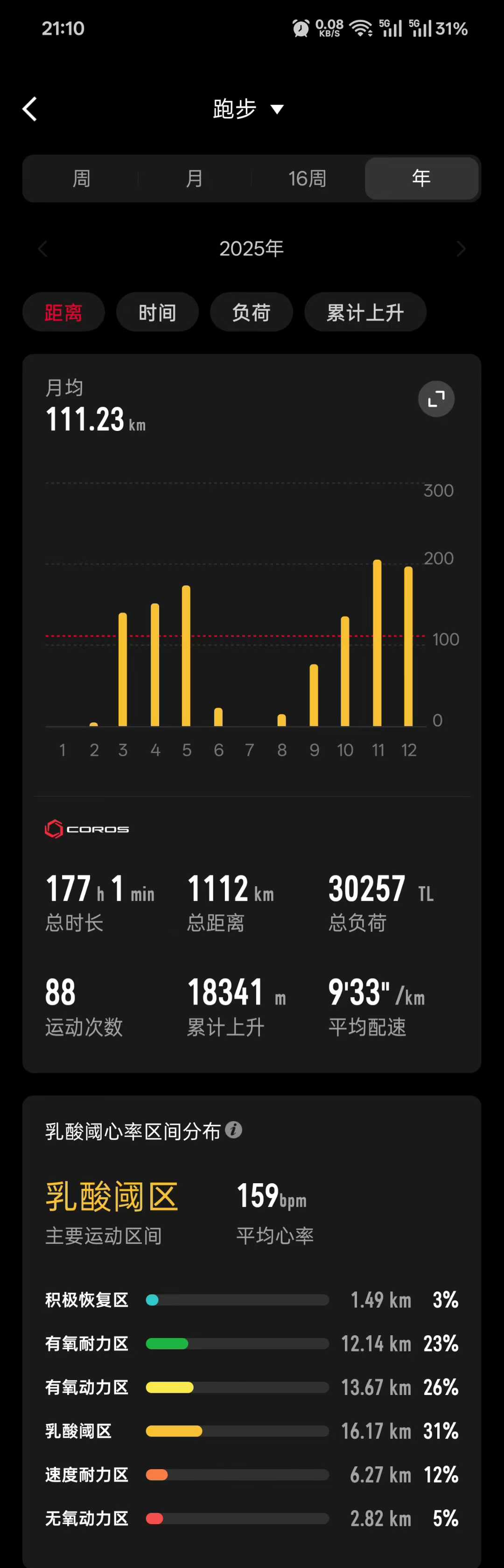Show the 负荷 metric chart
The height and width of the screenshot is (1568, 504).
(251, 312)
